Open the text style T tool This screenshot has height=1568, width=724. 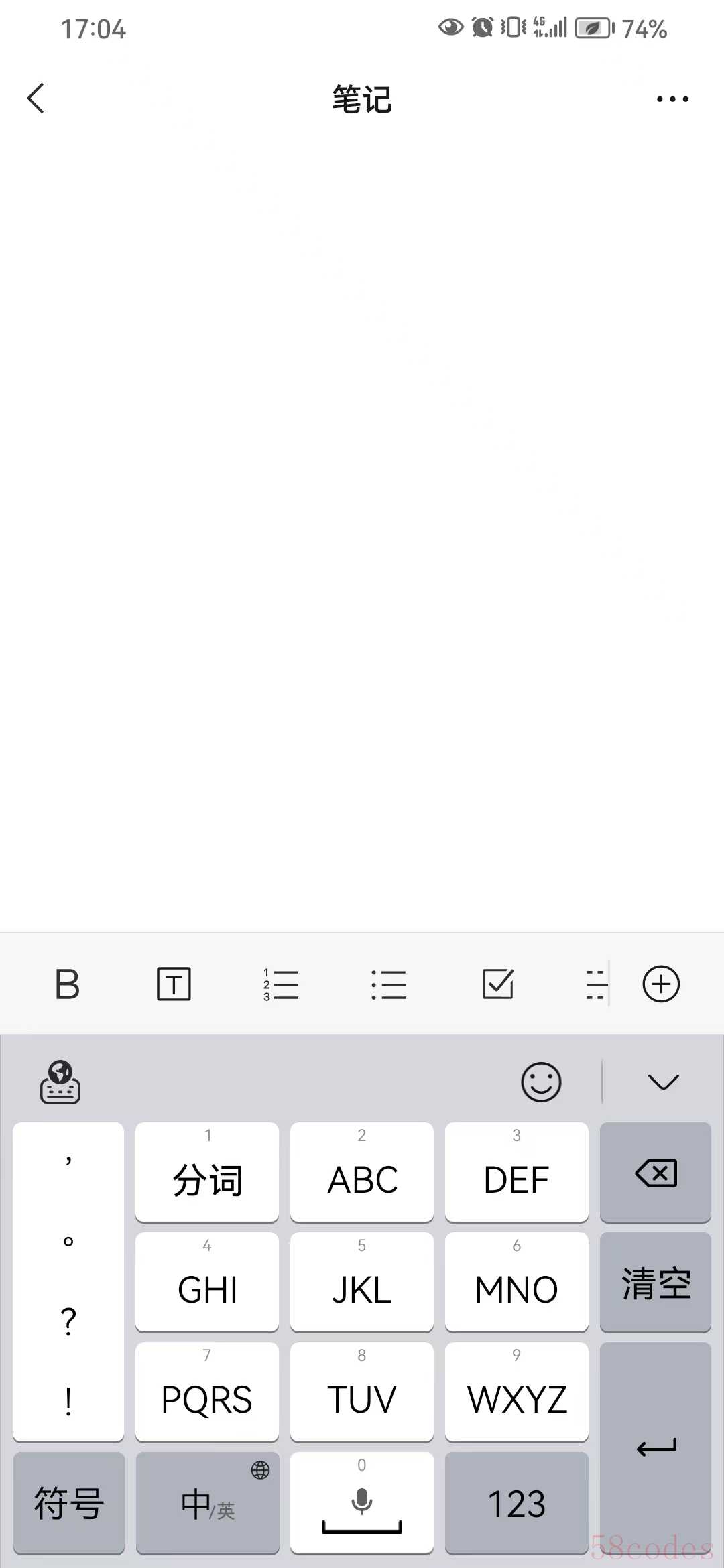click(174, 984)
